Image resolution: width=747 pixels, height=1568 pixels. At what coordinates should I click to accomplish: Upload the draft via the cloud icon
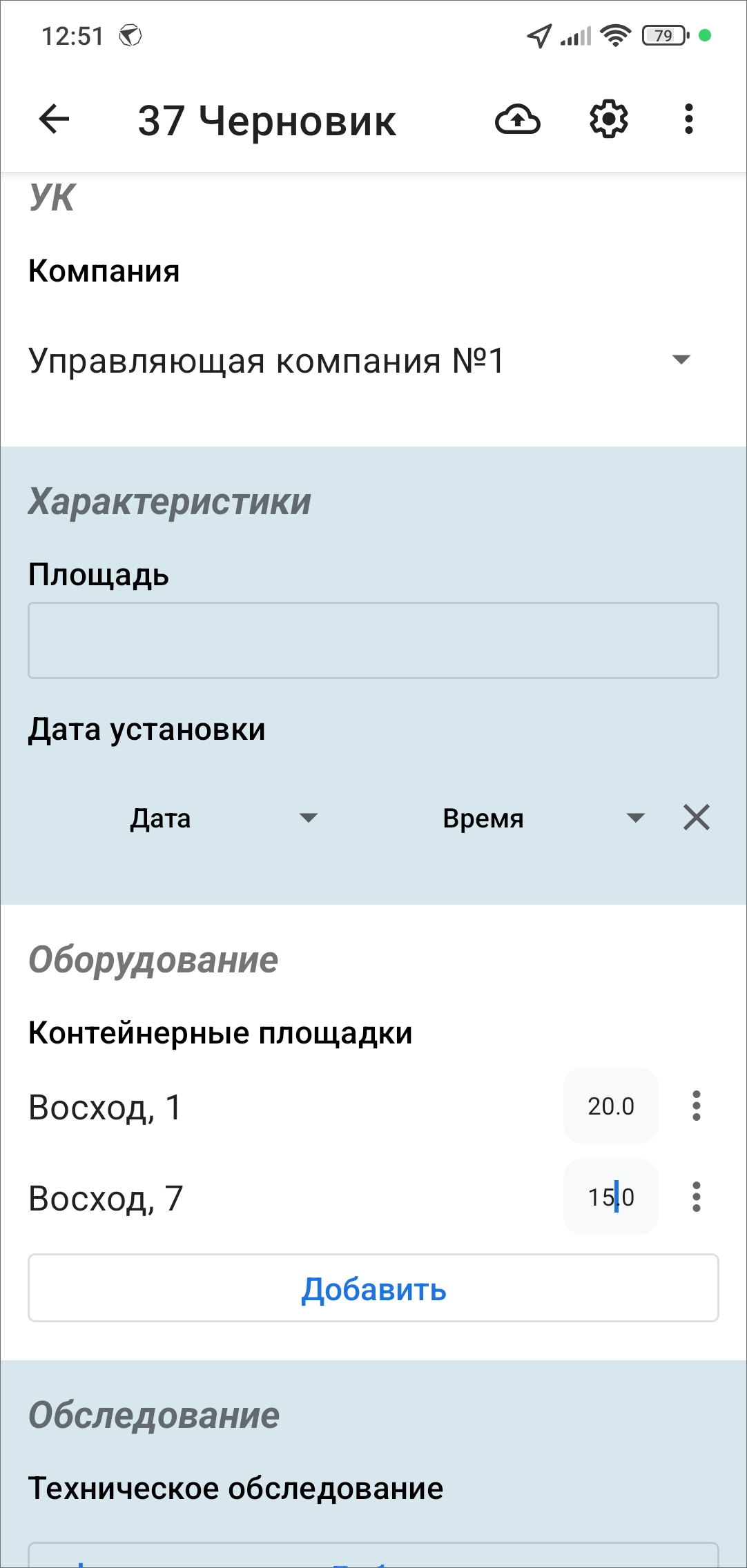pos(517,119)
